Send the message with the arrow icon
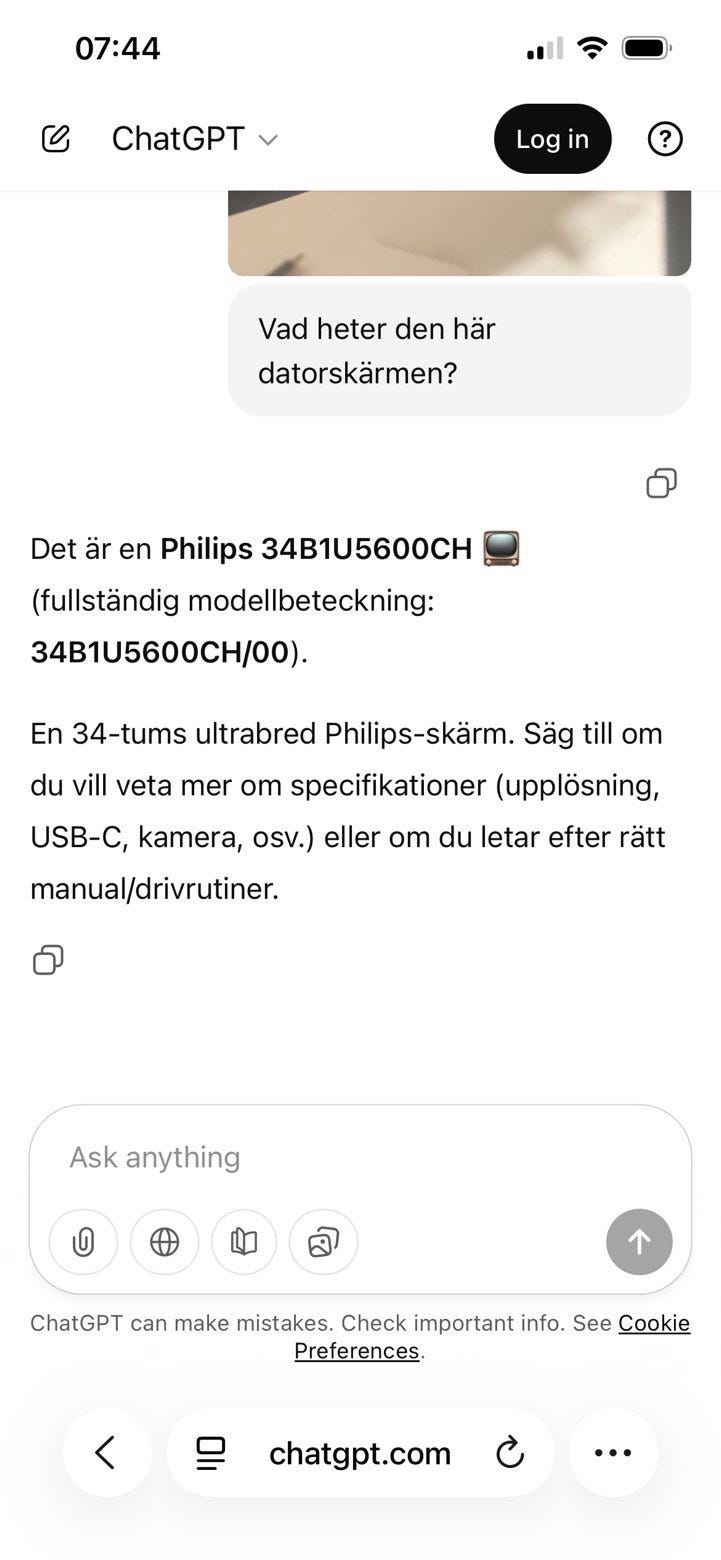 (638, 1242)
